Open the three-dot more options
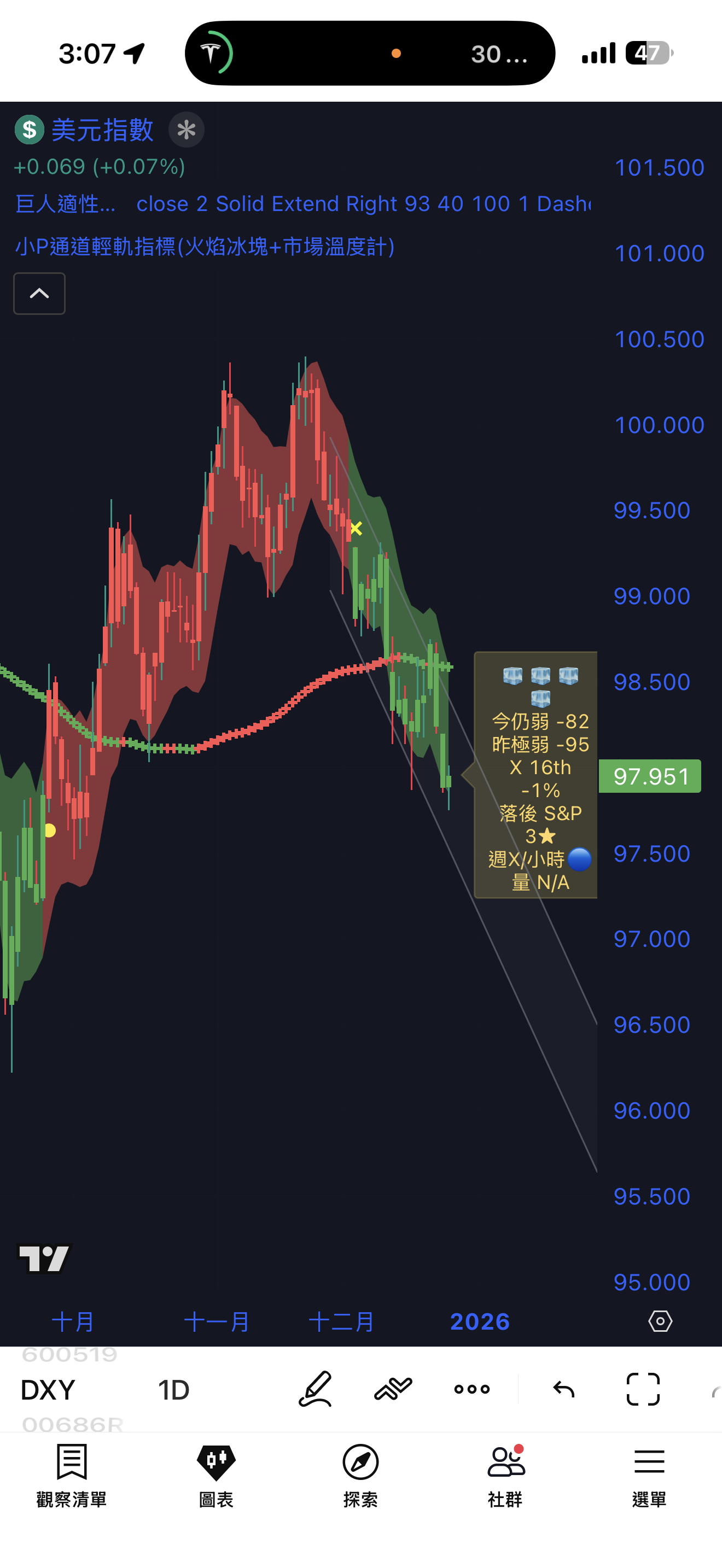The width and height of the screenshot is (722, 1568). point(472,1389)
